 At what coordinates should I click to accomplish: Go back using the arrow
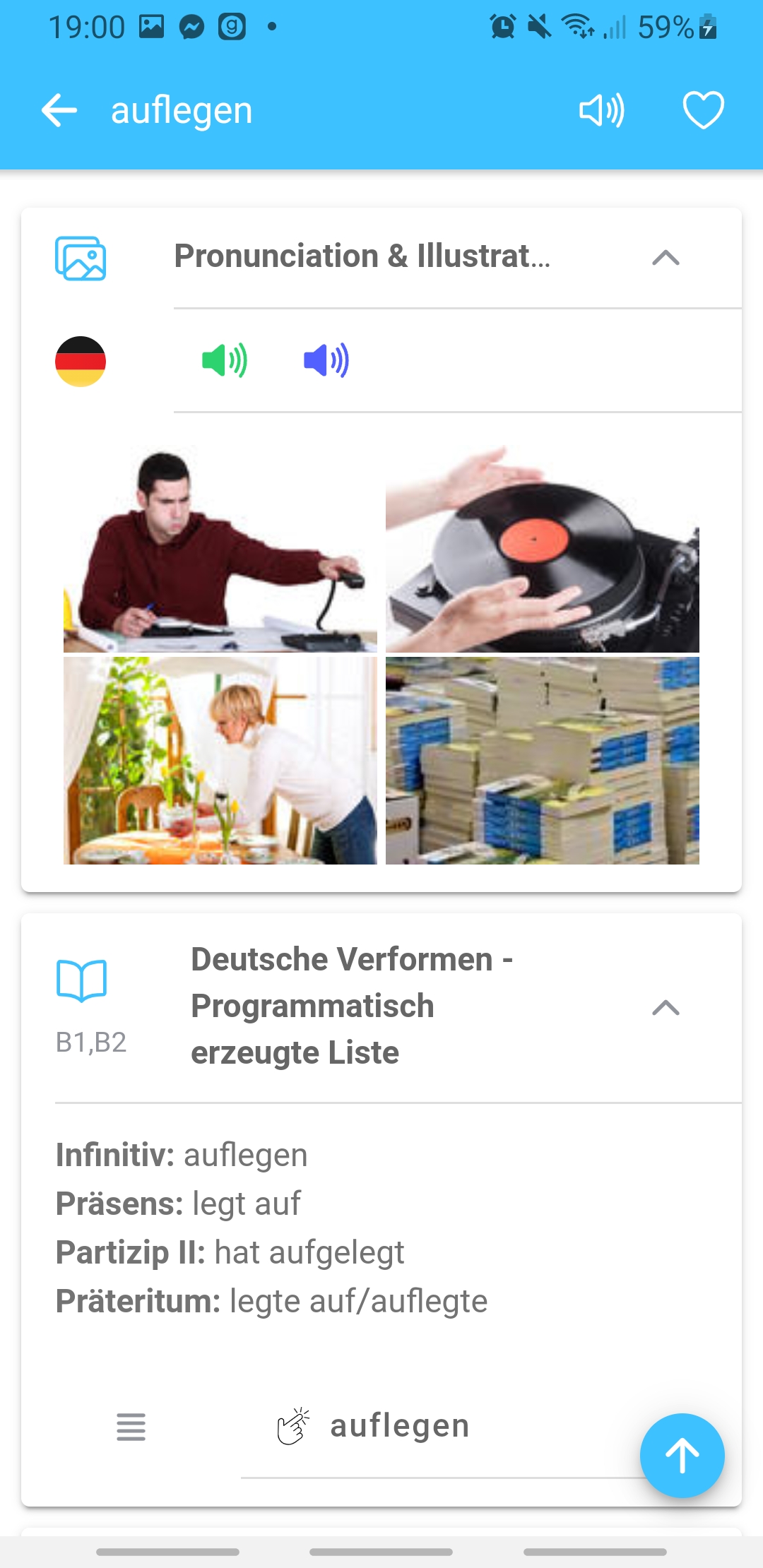click(59, 110)
